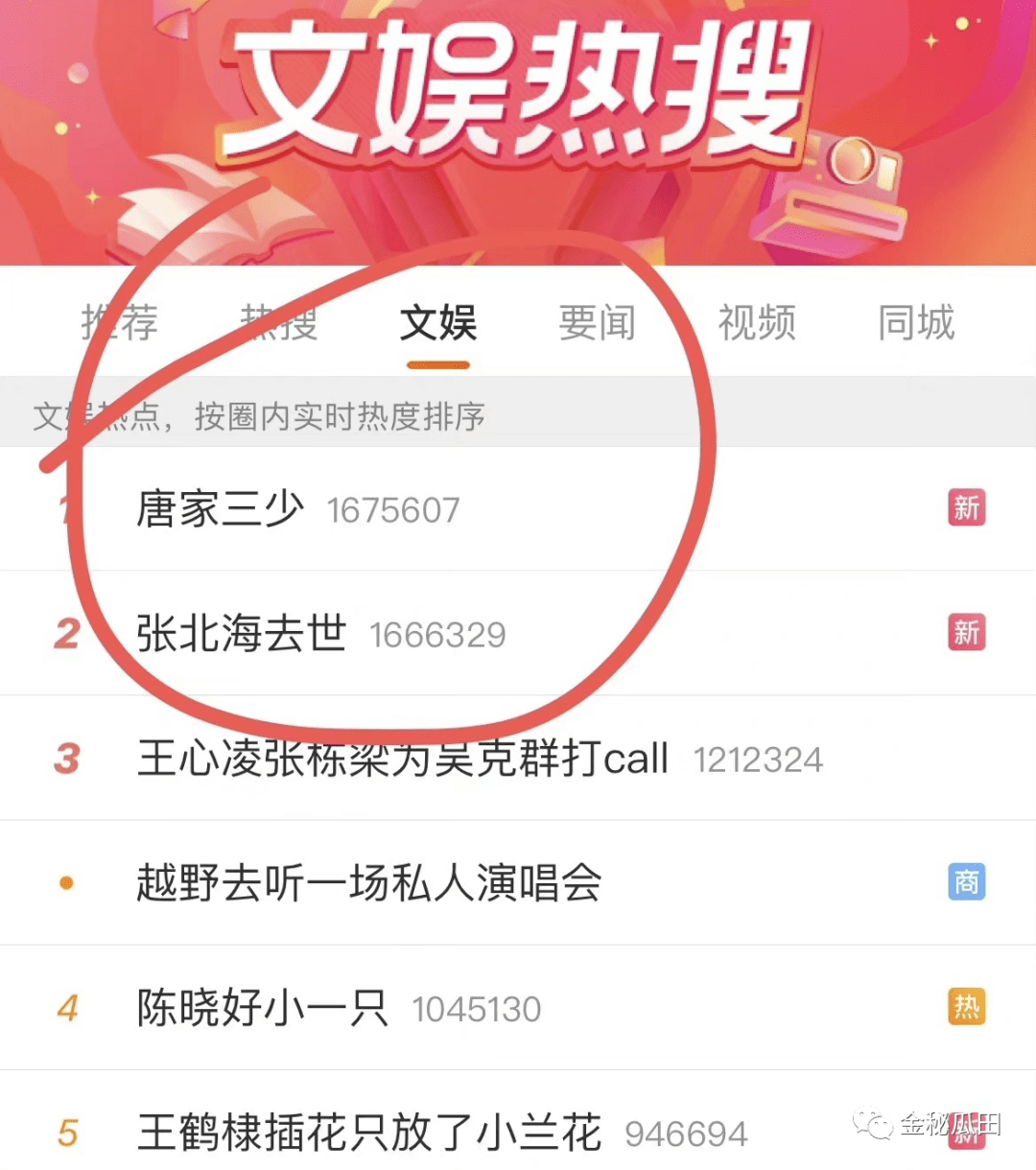Switch to the 推荐 tab
The width and height of the screenshot is (1036, 1170).
119,323
